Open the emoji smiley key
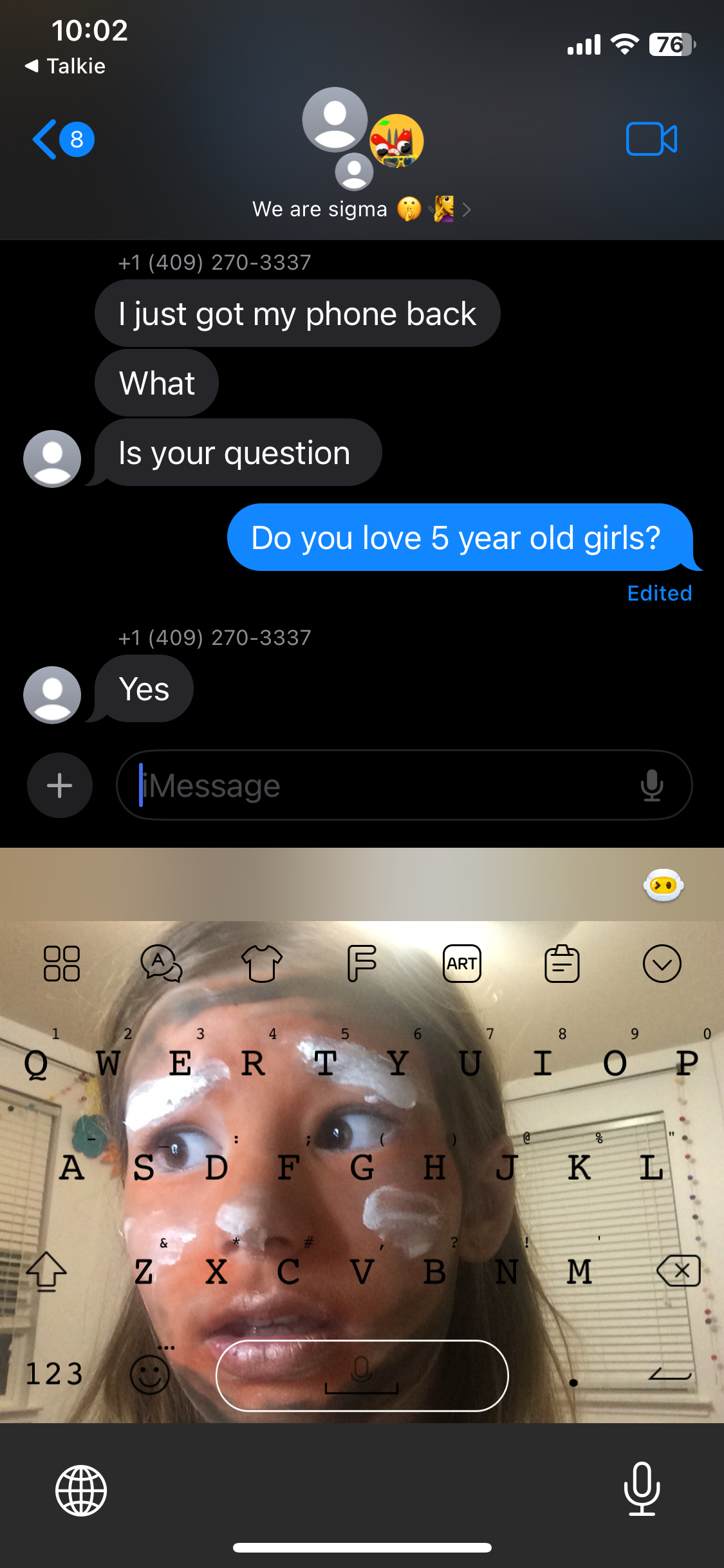This screenshot has height=1568, width=724. pyautogui.click(x=150, y=1375)
